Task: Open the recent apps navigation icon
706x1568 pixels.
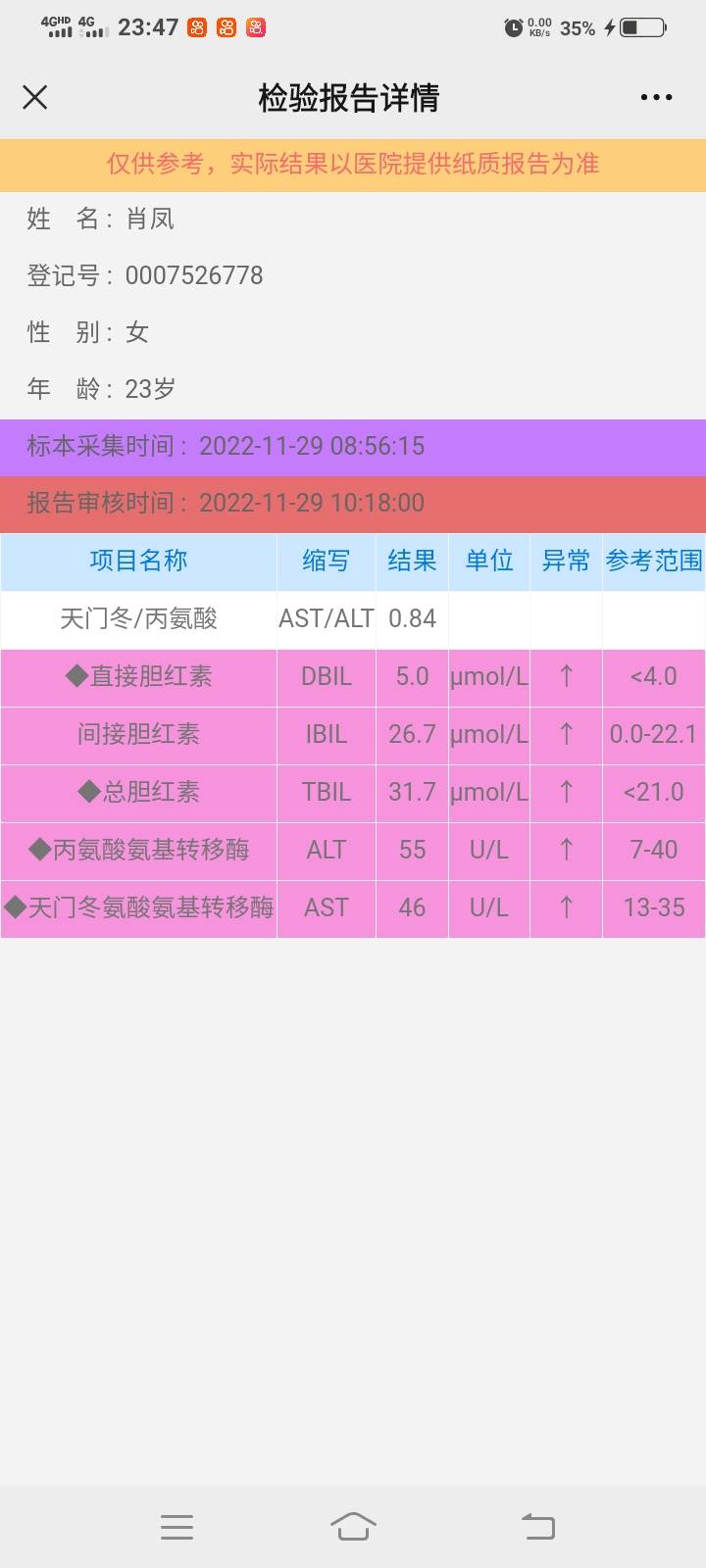Action: (x=176, y=1526)
